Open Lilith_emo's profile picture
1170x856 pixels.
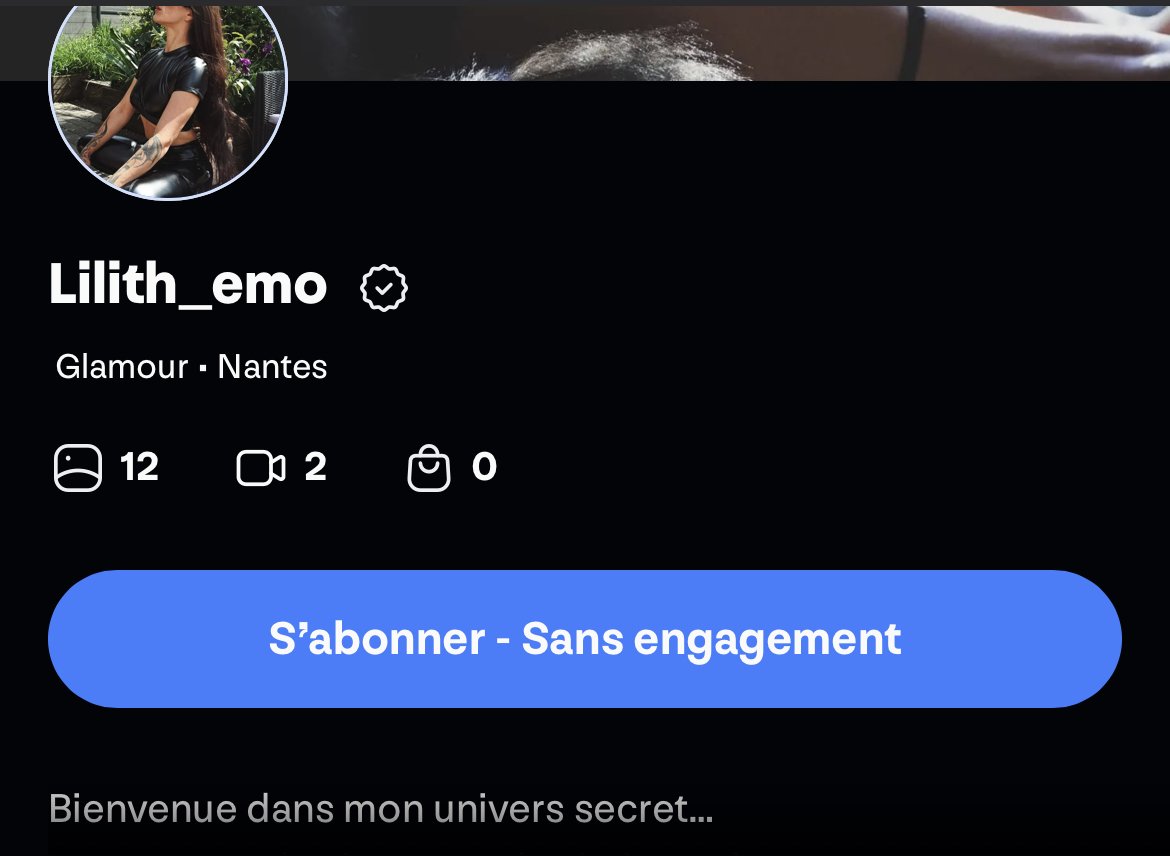click(x=168, y=100)
